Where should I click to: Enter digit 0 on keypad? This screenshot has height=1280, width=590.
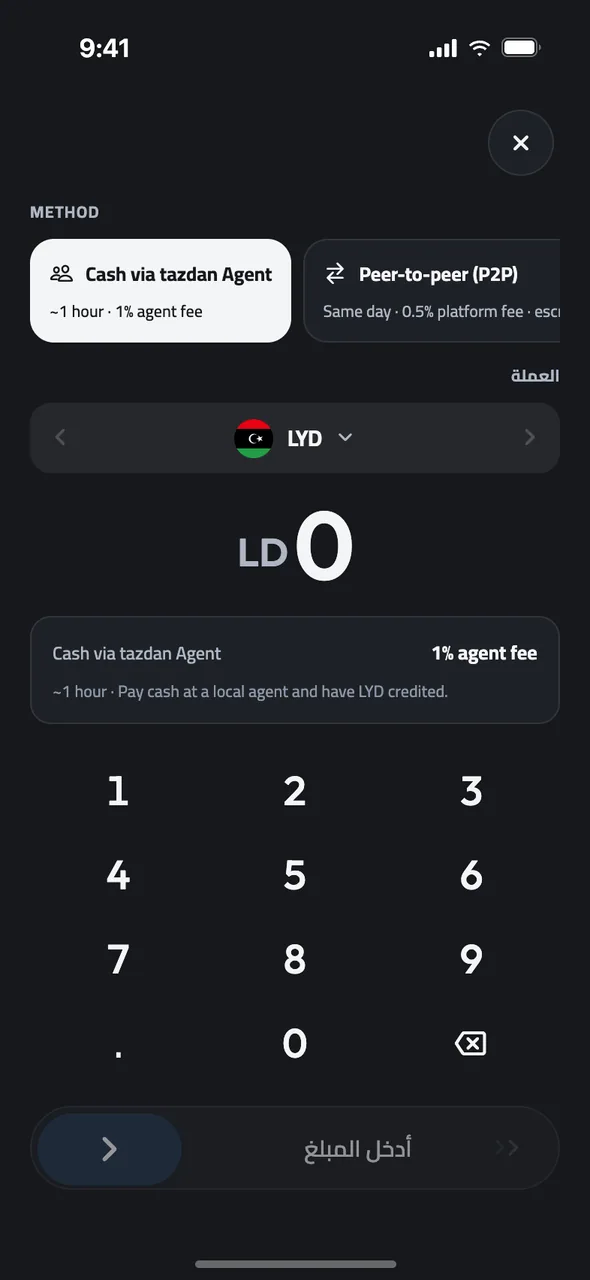point(294,1044)
